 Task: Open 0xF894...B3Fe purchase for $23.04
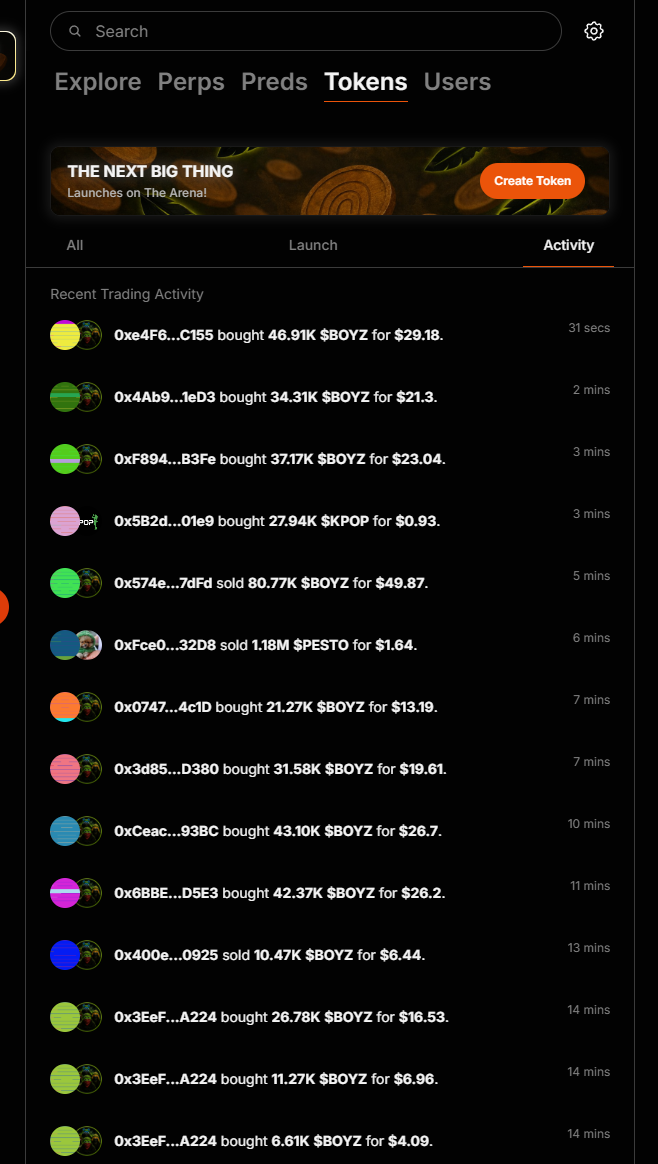[x=330, y=459]
